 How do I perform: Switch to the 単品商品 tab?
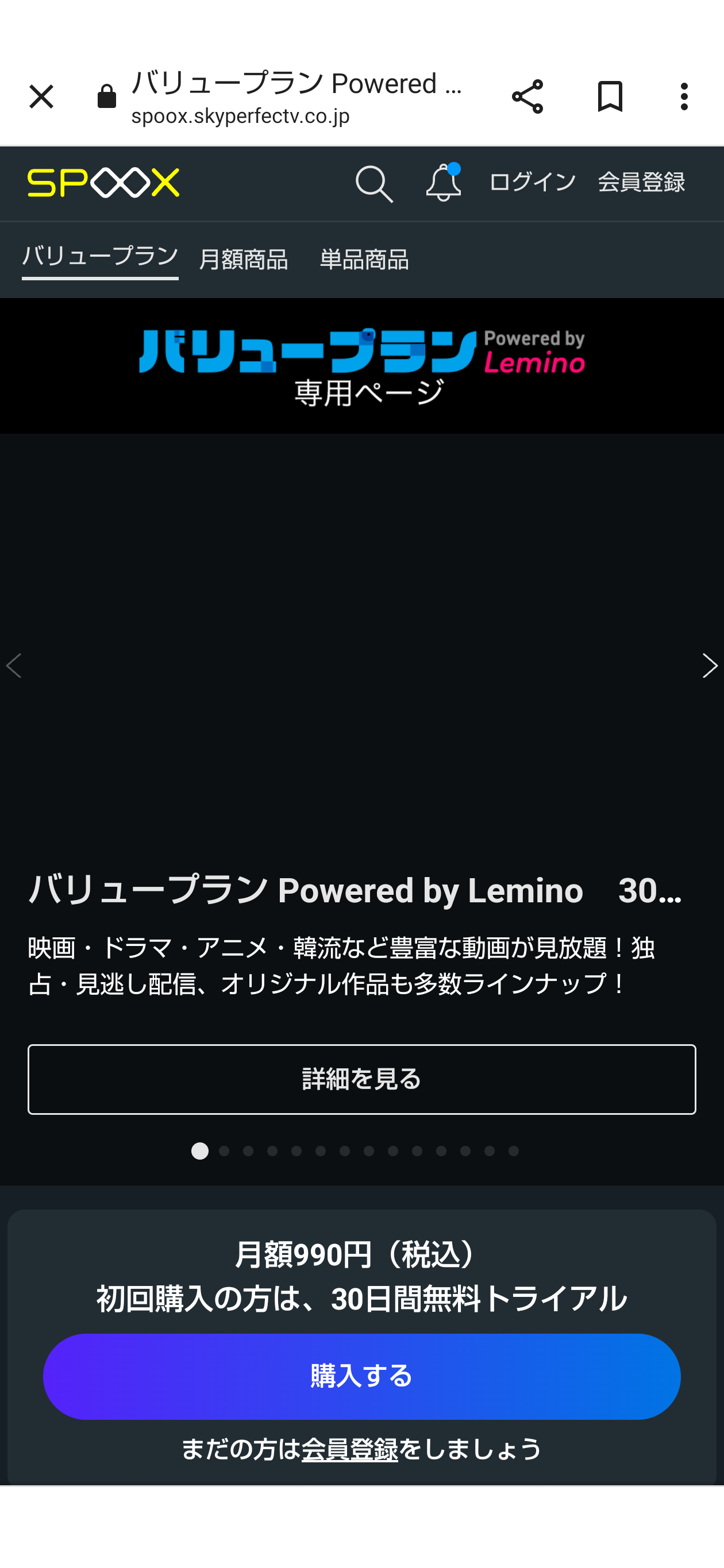364,259
